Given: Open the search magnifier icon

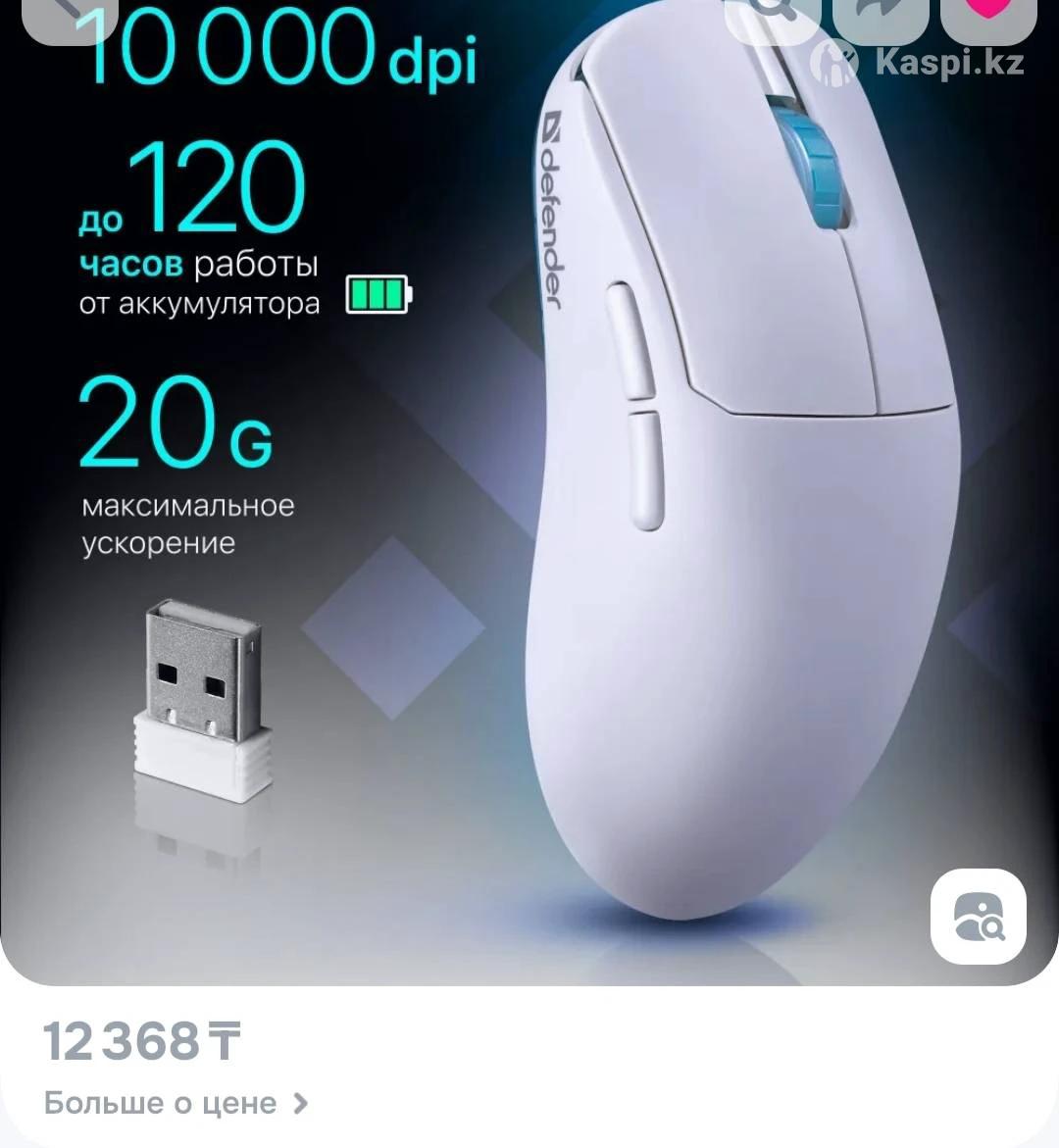Looking at the screenshot, I should pos(773,15).
